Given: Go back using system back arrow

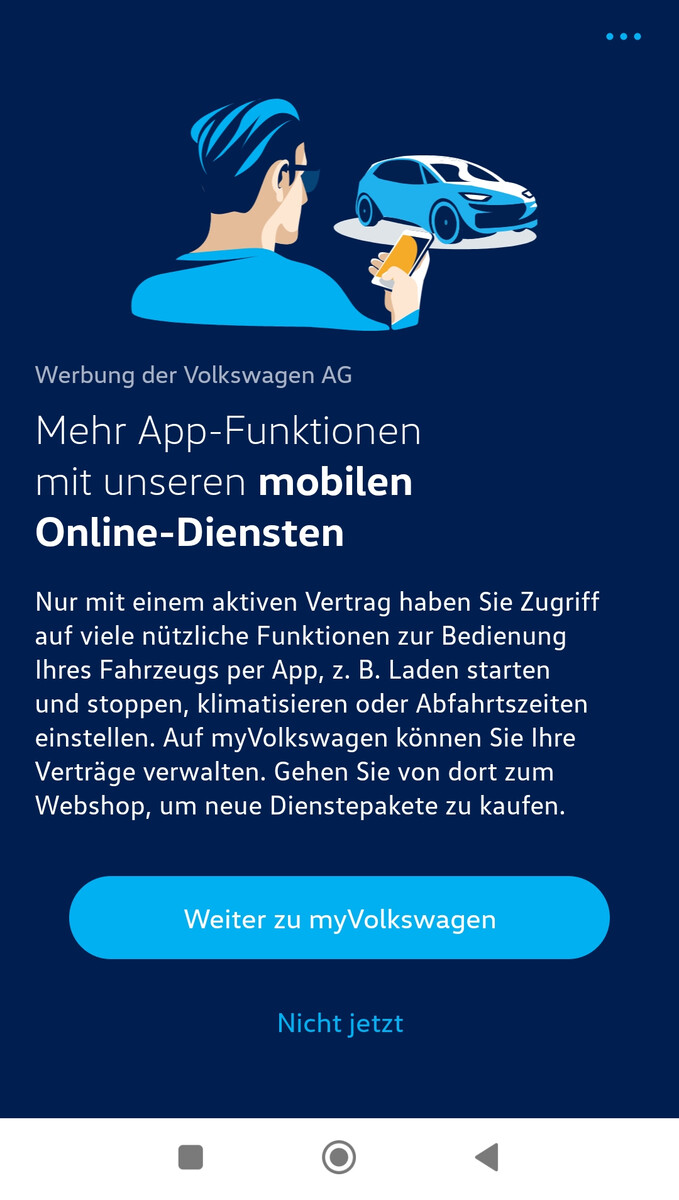Looking at the screenshot, I should 487,1157.
